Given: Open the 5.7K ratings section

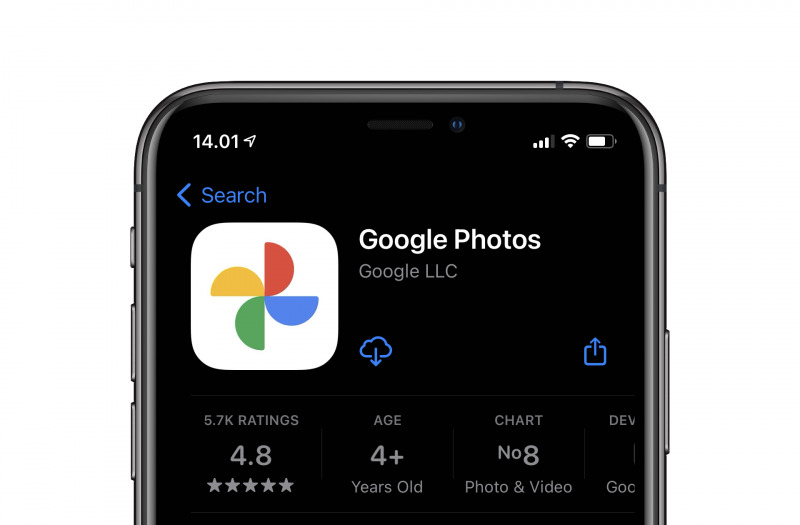Looking at the screenshot, I should tap(251, 455).
